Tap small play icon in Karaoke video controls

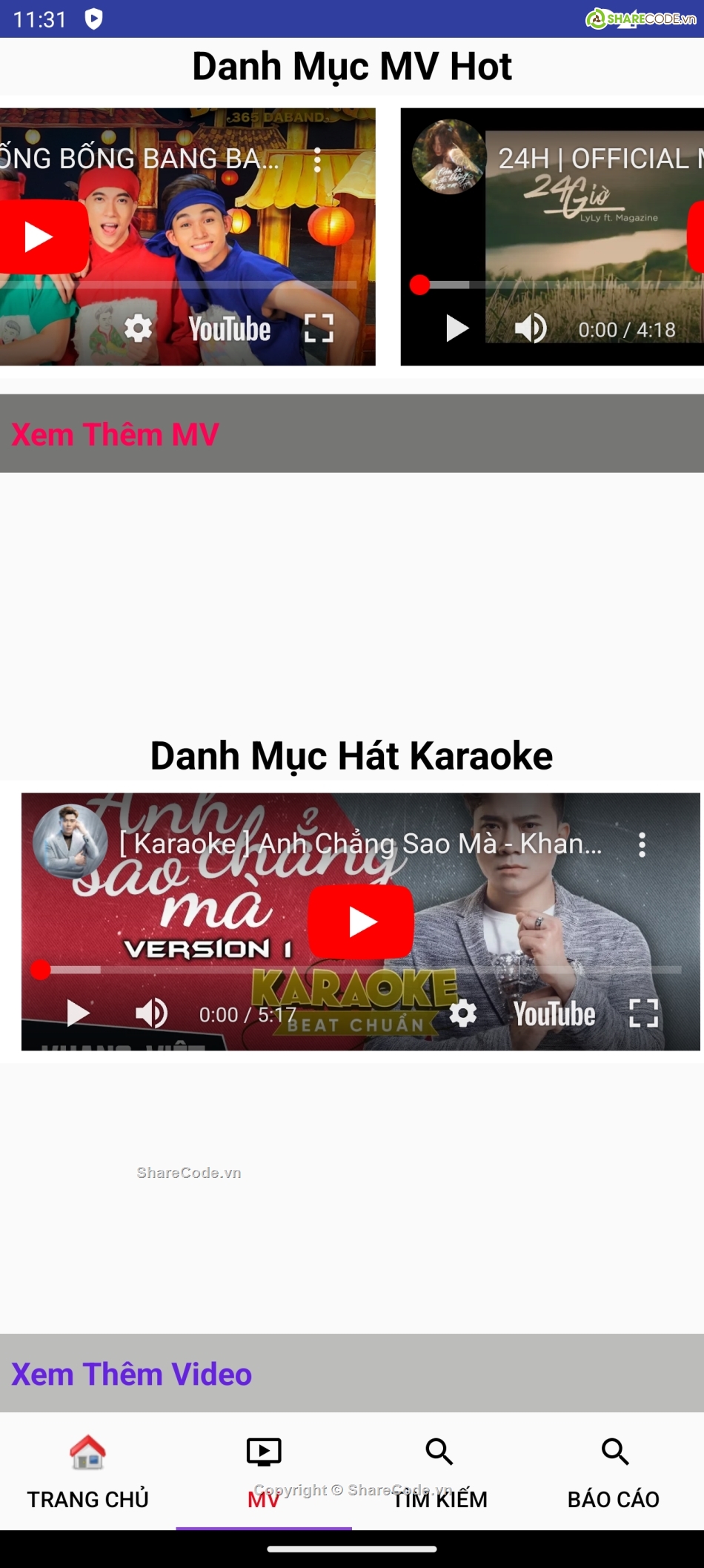click(77, 1013)
